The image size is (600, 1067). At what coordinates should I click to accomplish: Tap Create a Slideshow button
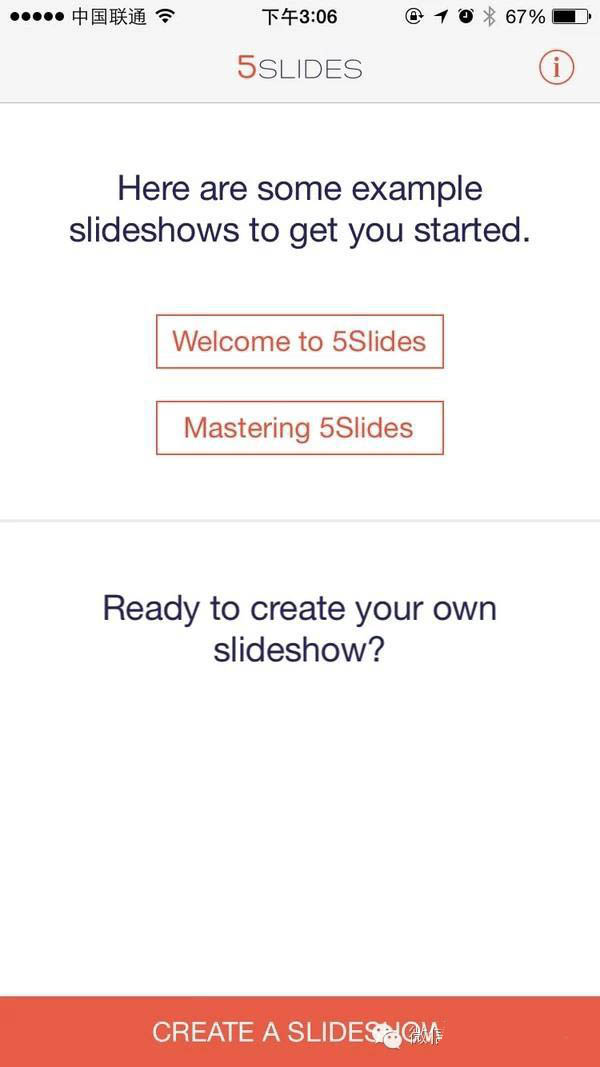(299, 1031)
